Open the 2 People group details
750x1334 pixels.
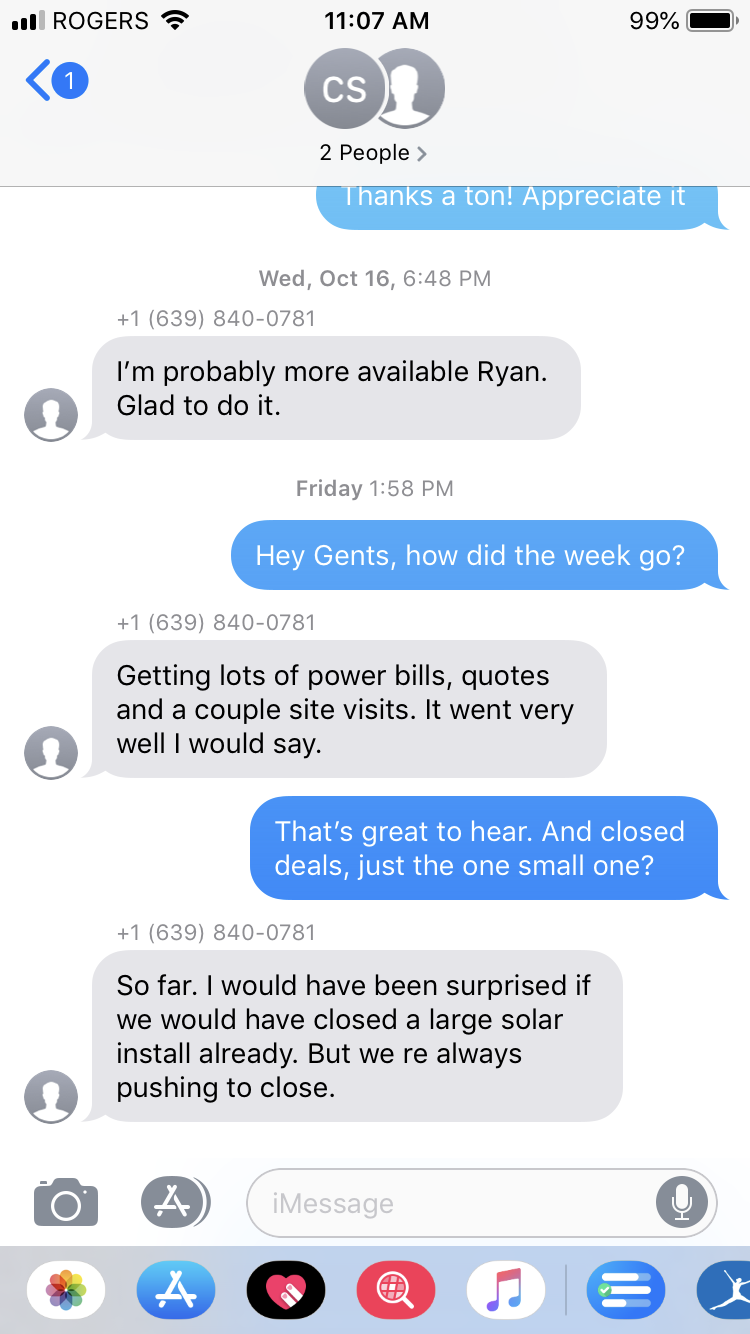click(x=374, y=153)
